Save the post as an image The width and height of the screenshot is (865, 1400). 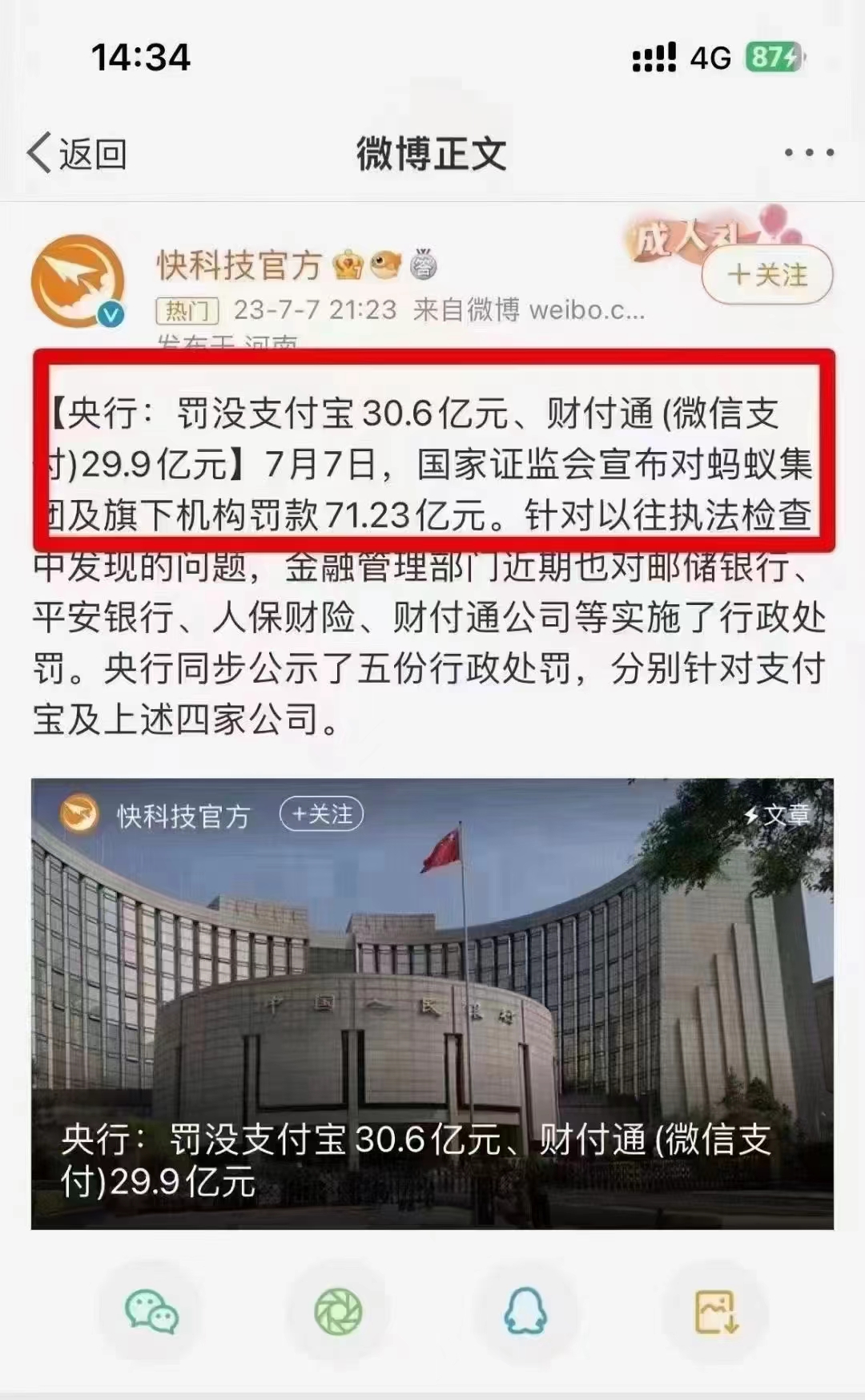coord(715,1312)
